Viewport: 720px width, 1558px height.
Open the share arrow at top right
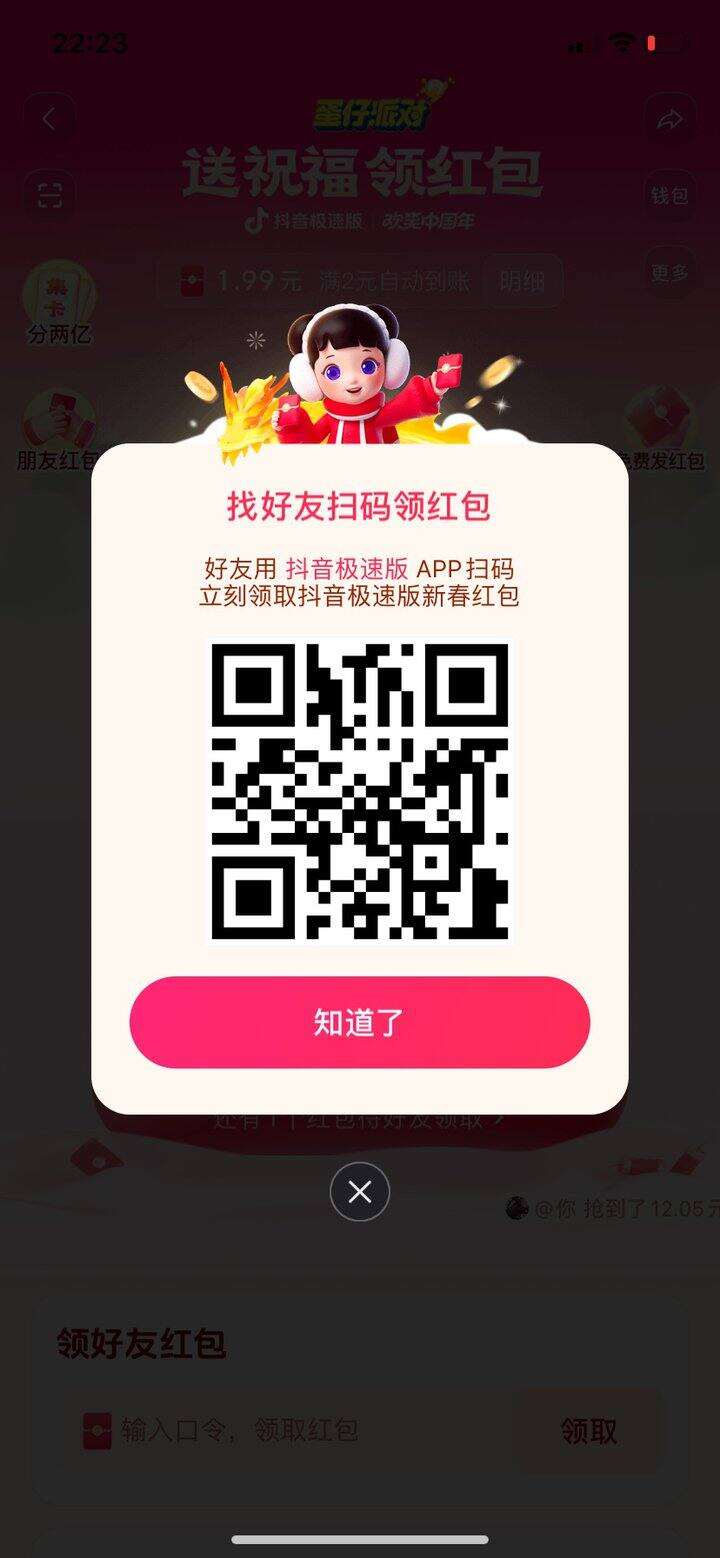(670, 118)
